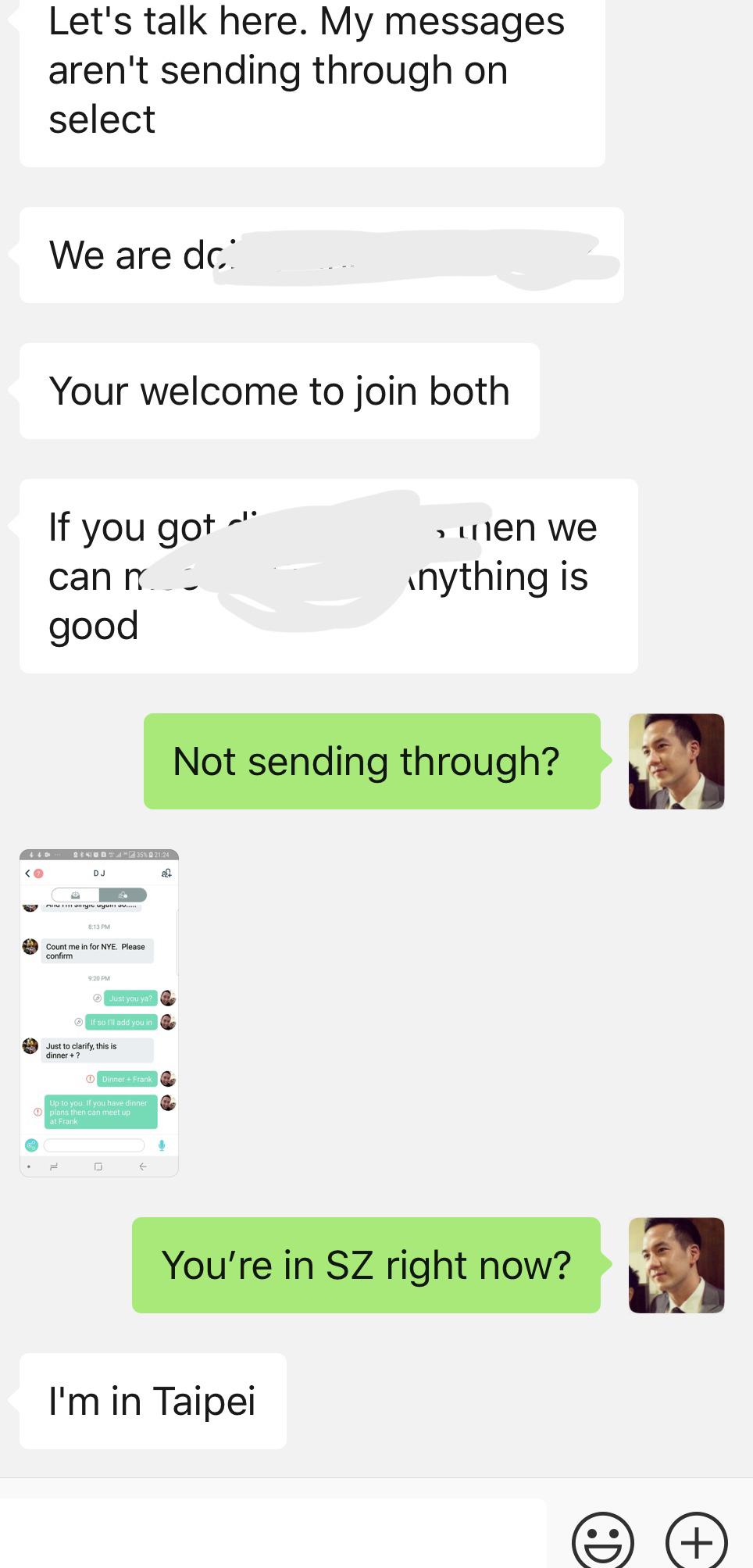The image size is (753, 1568).
Task: Open the shared screenshot image in chat
Action: click(x=99, y=1013)
